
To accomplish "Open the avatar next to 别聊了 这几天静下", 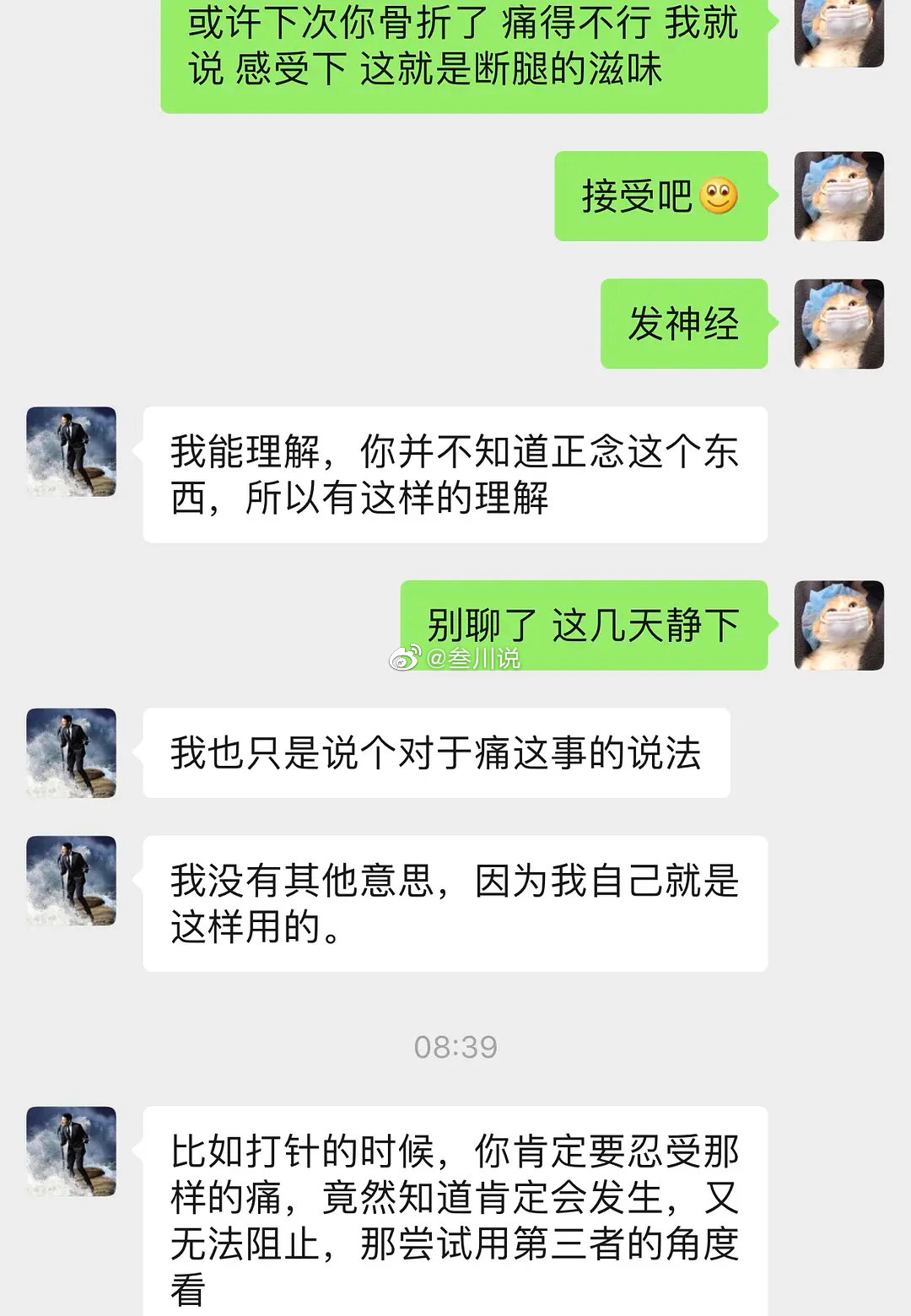I will [x=838, y=625].
